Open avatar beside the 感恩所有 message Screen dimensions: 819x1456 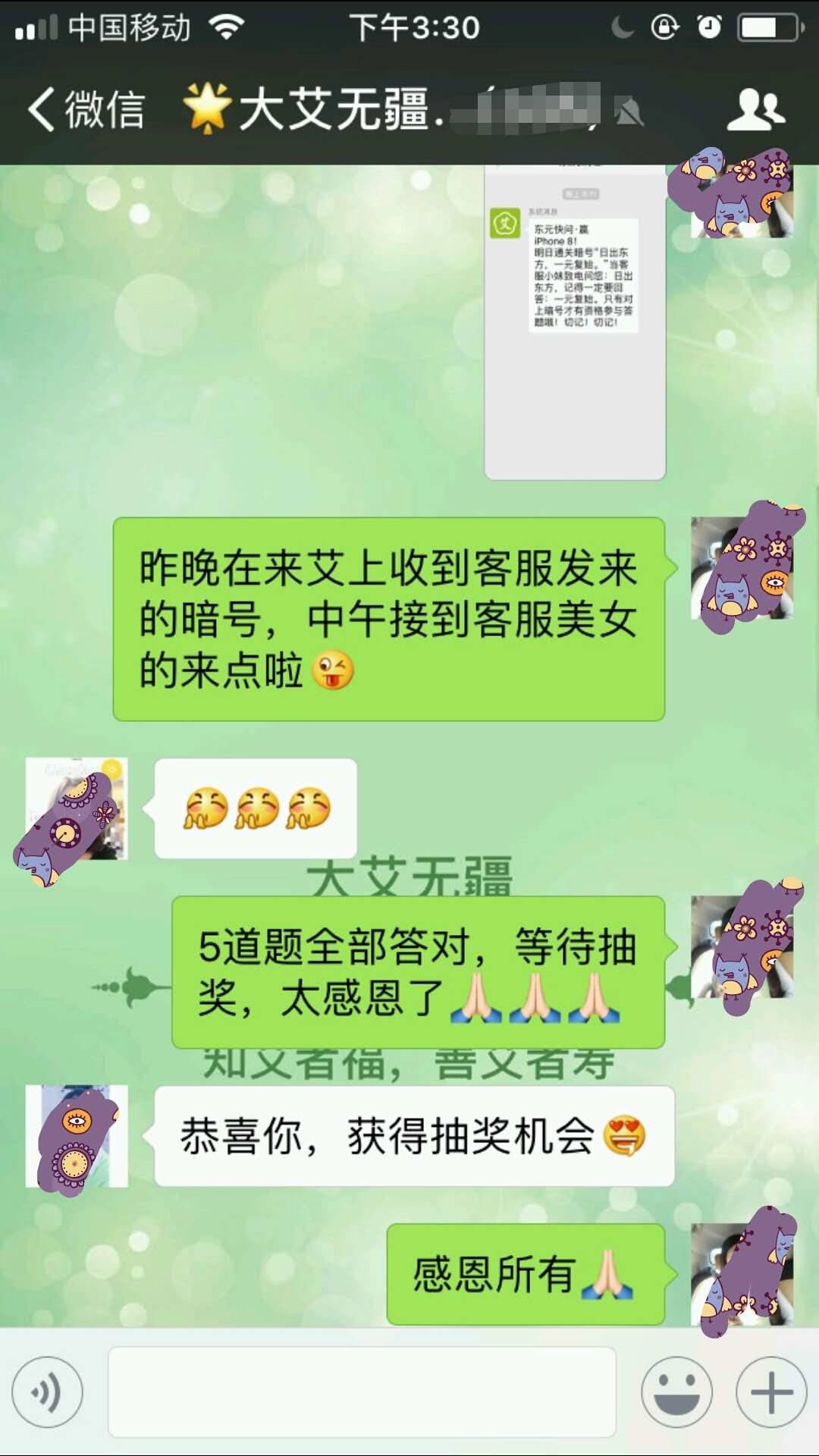pyautogui.click(x=742, y=1274)
